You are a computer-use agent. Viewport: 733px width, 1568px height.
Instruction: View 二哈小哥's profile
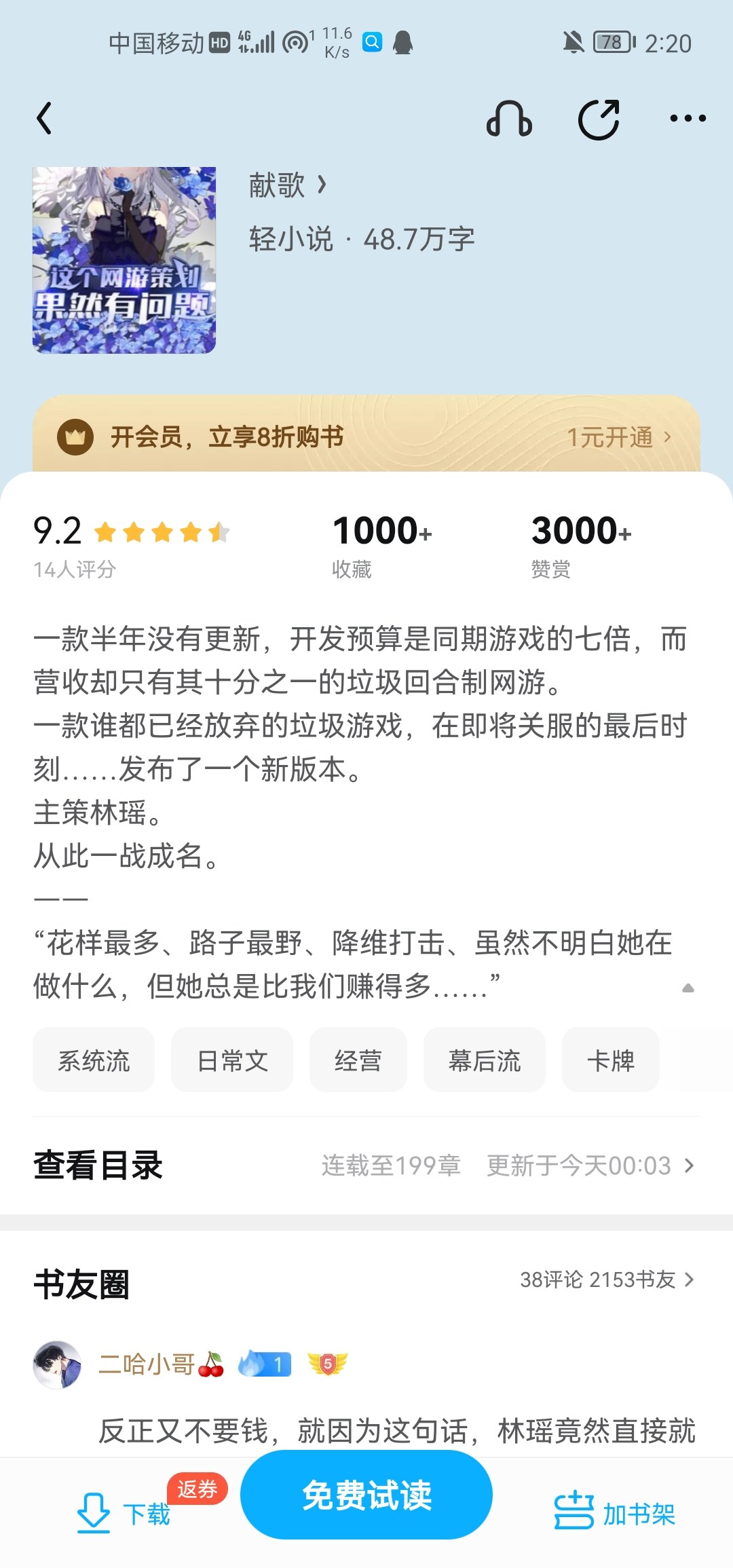(x=58, y=1364)
